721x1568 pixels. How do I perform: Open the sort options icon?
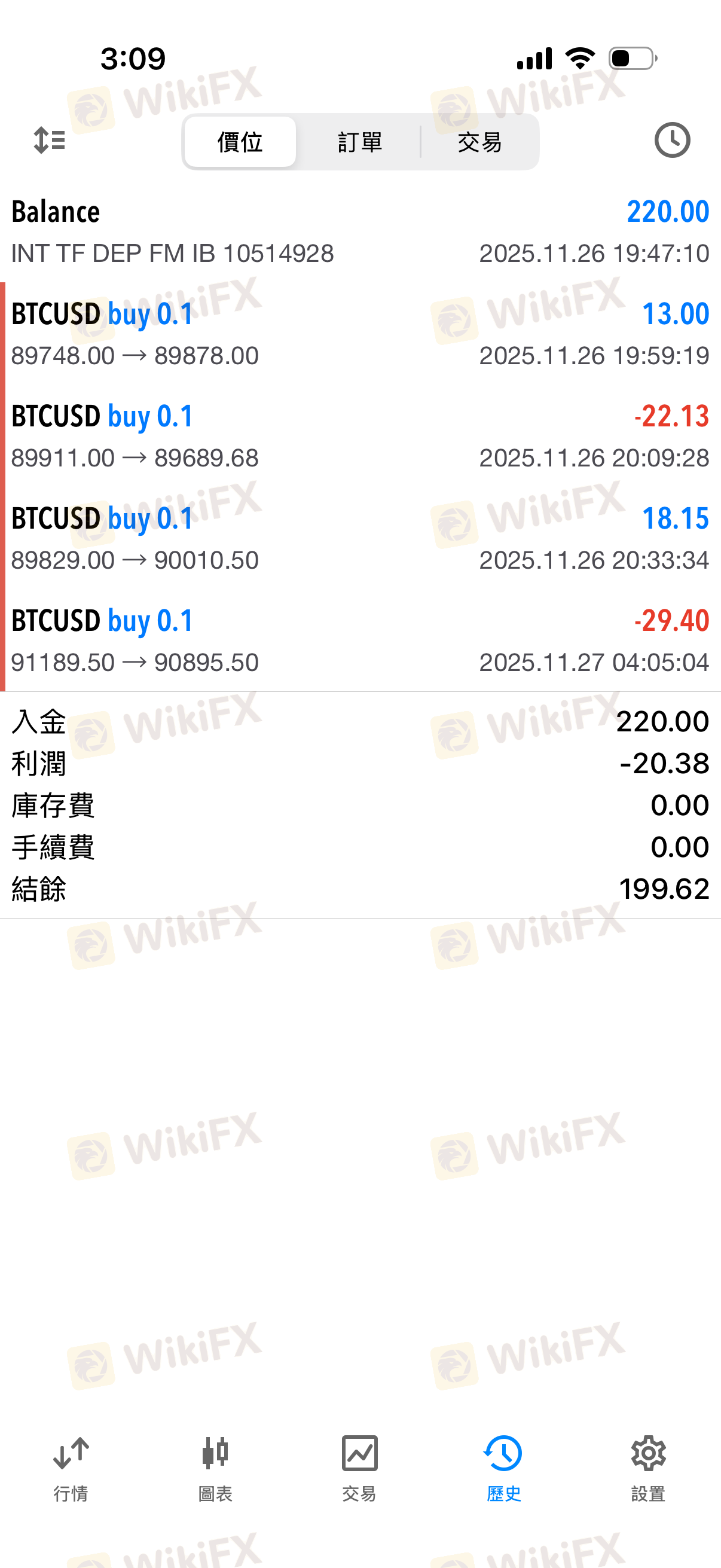(x=49, y=141)
